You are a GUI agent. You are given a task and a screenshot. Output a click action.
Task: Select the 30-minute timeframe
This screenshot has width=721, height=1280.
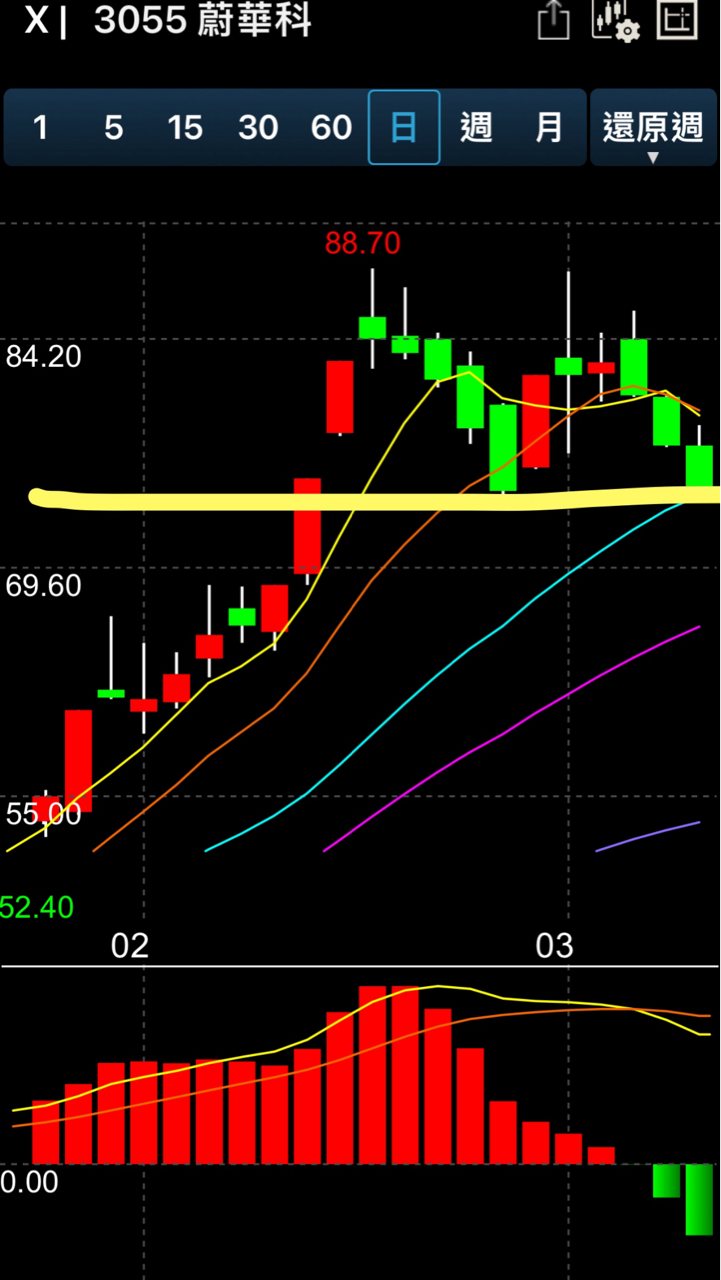258,128
